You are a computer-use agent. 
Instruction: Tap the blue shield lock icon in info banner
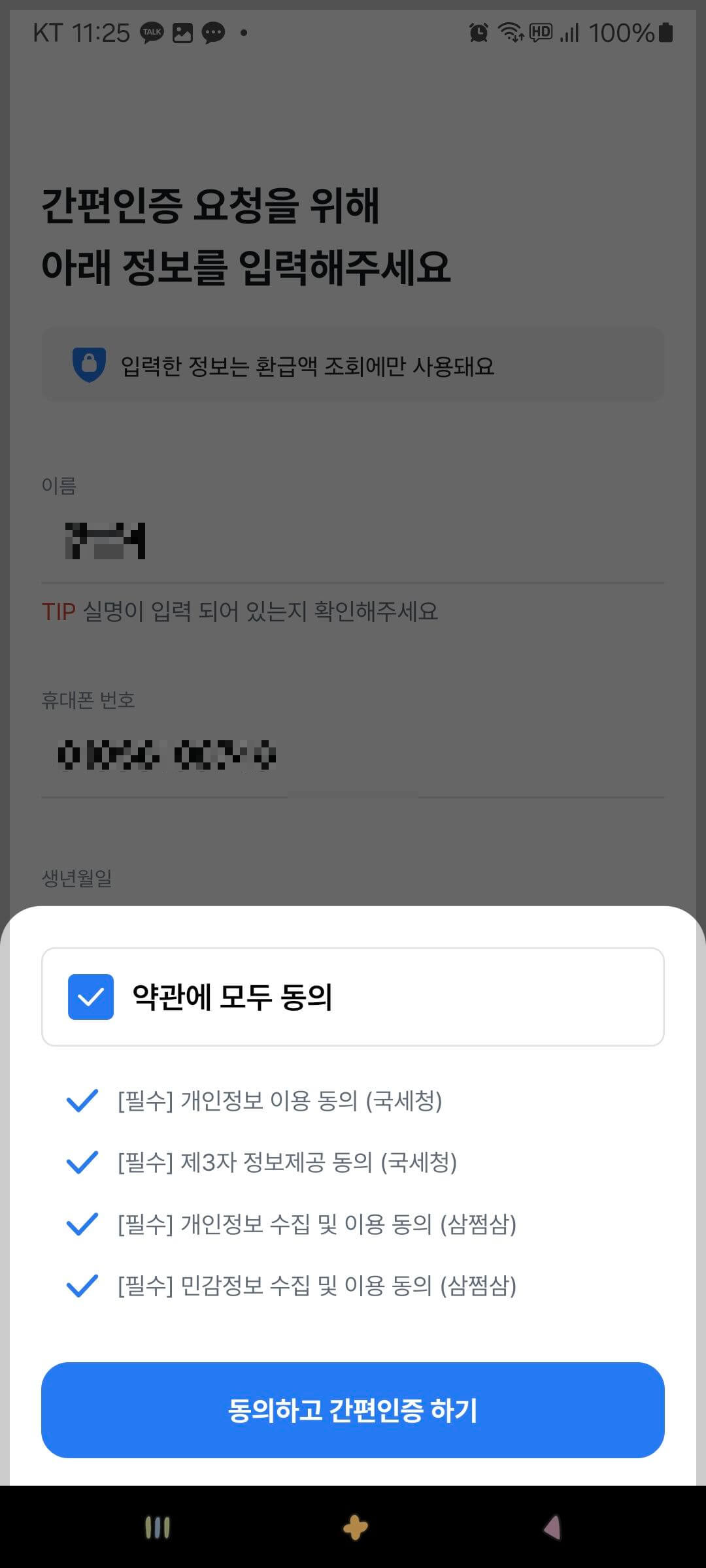(x=89, y=365)
